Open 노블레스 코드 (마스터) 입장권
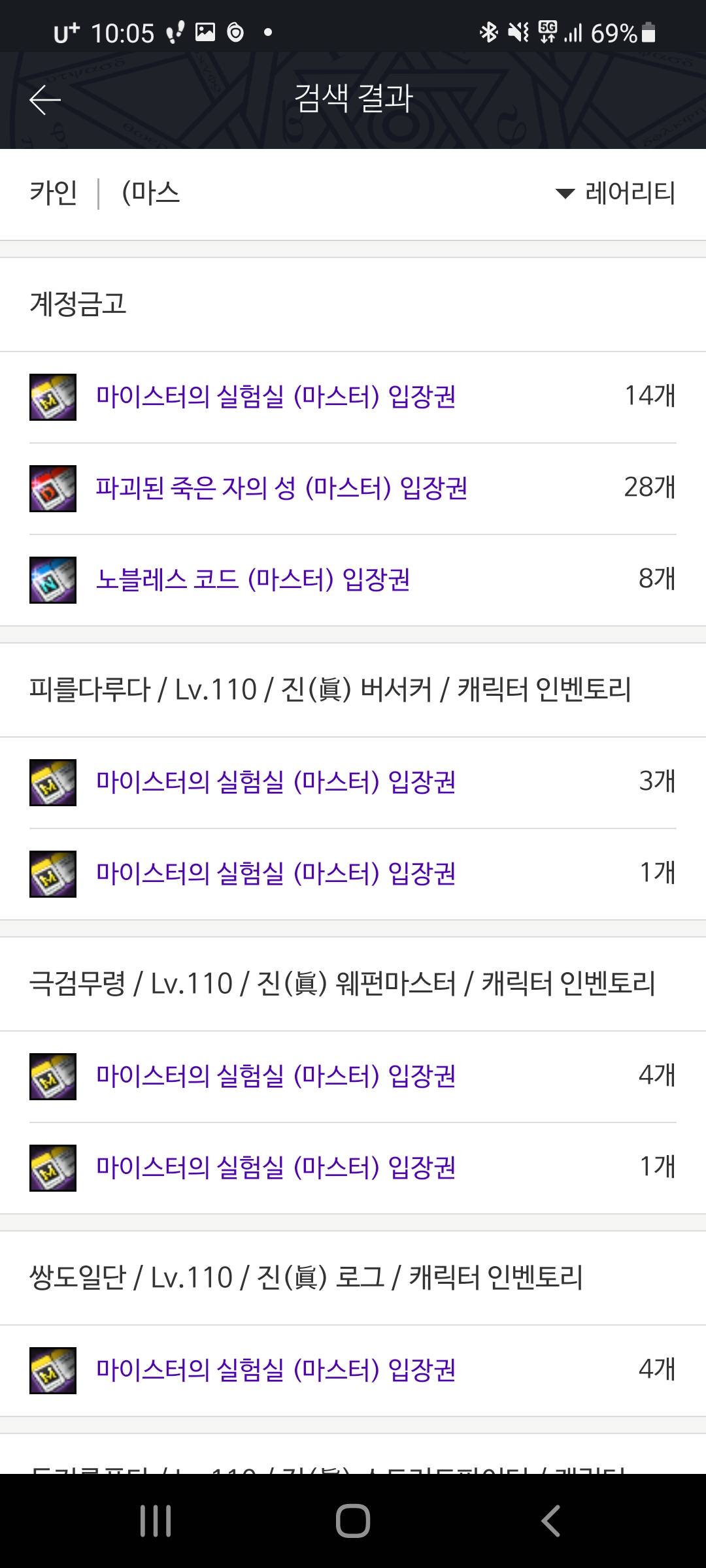Viewport: 706px width, 1568px height. tap(252, 580)
